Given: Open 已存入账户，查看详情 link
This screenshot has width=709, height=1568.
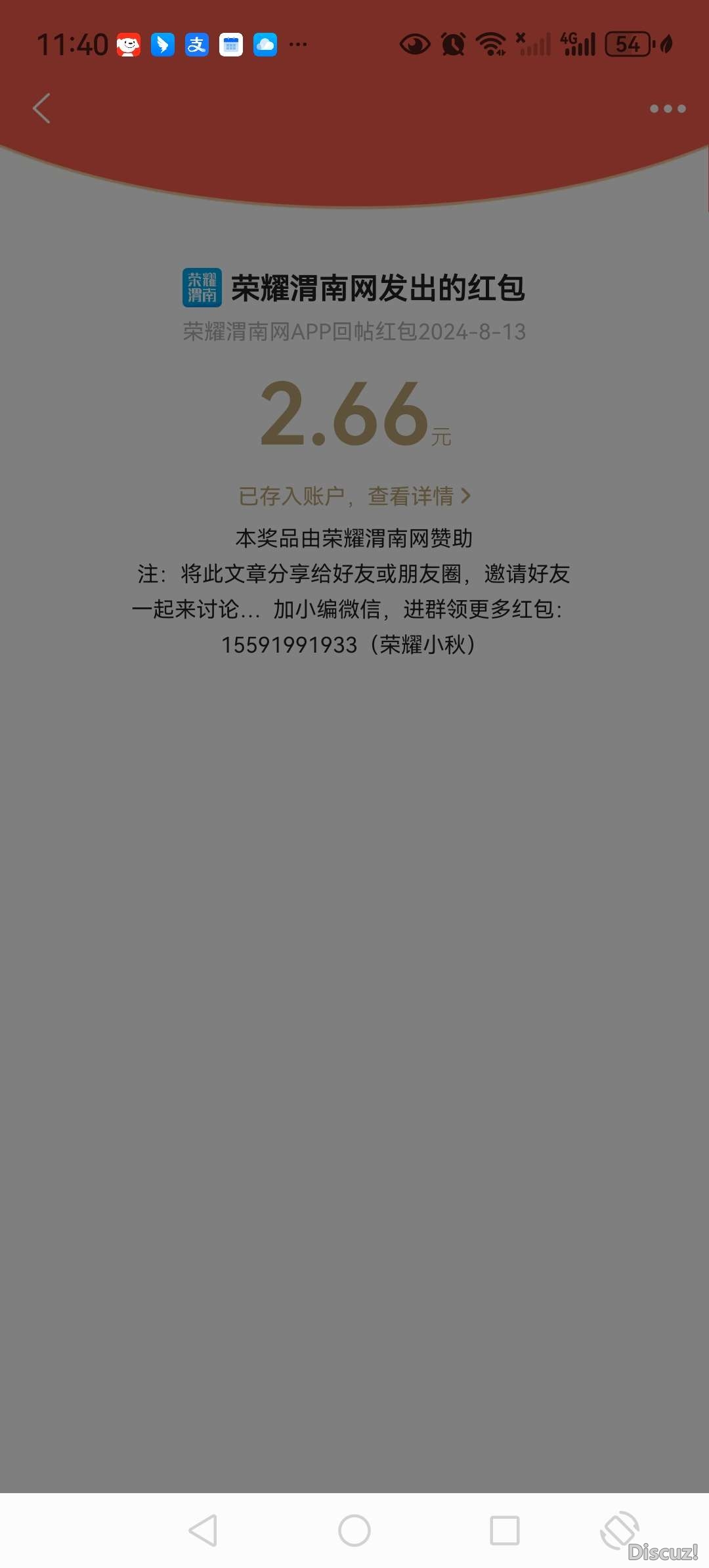Looking at the screenshot, I should pyautogui.click(x=354, y=496).
